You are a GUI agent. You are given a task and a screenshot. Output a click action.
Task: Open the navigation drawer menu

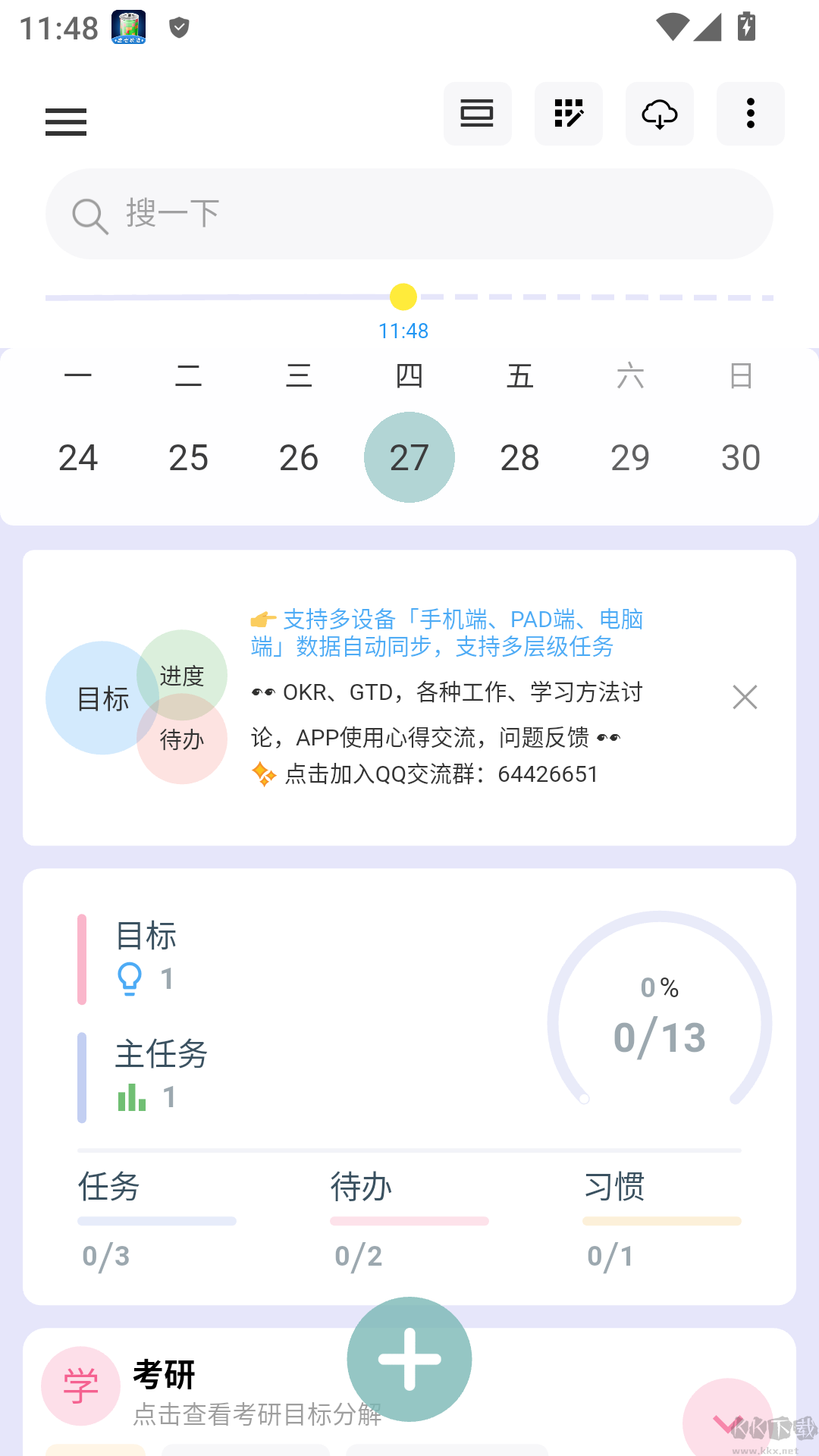click(x=65, y=122)
